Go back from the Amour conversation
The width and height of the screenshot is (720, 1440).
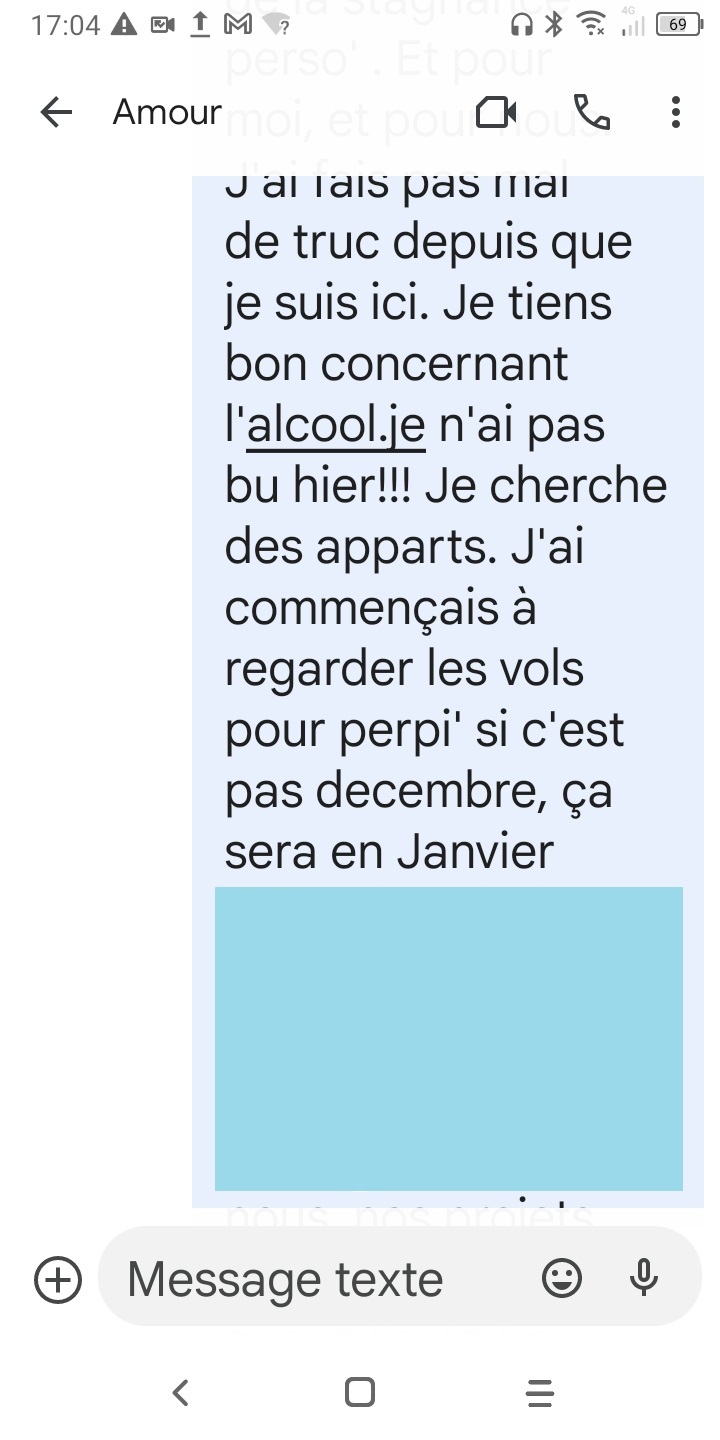pos(57,113)
